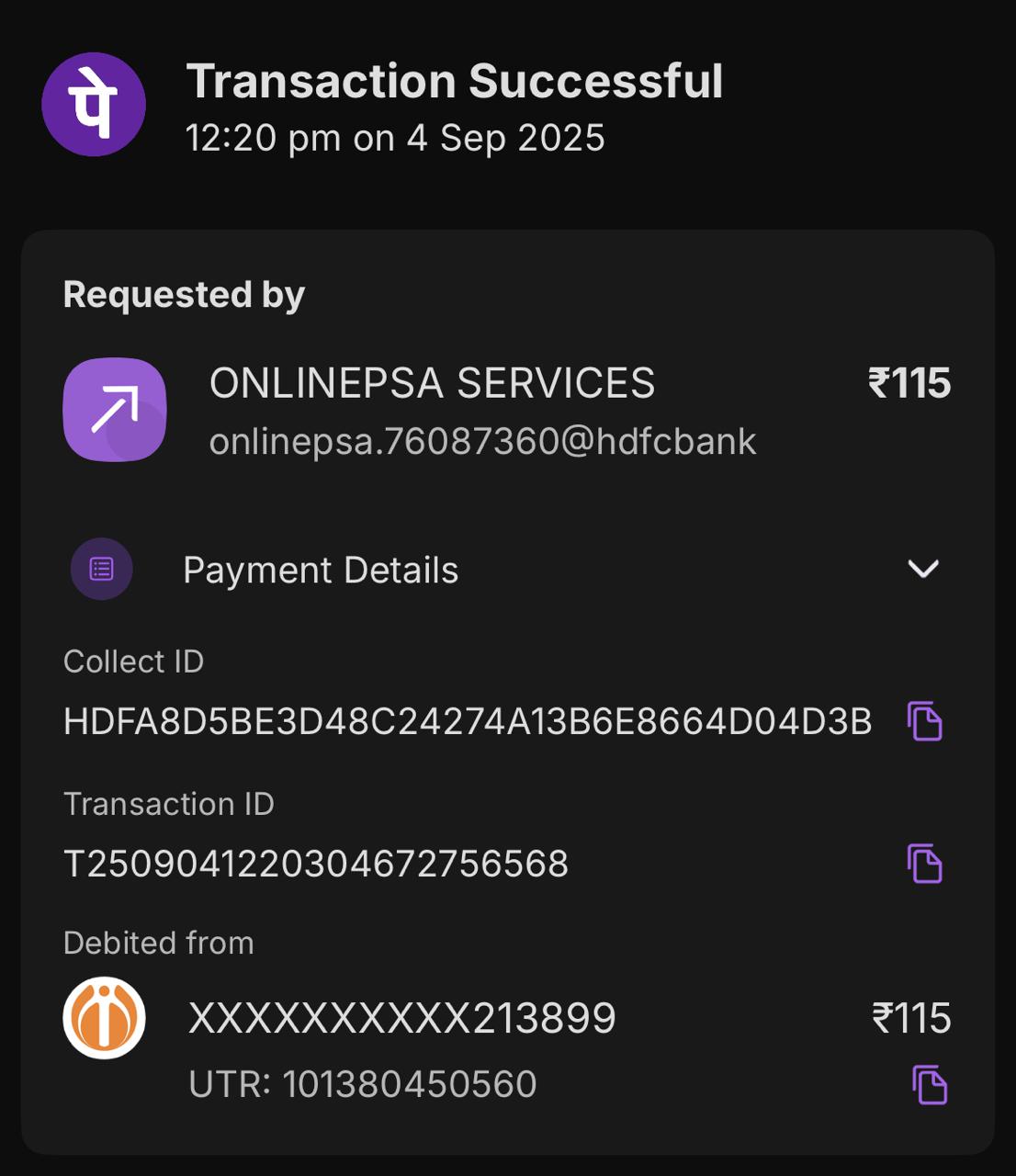Copy the Transaction ID
The image size is (1016, 1176).
924,864
